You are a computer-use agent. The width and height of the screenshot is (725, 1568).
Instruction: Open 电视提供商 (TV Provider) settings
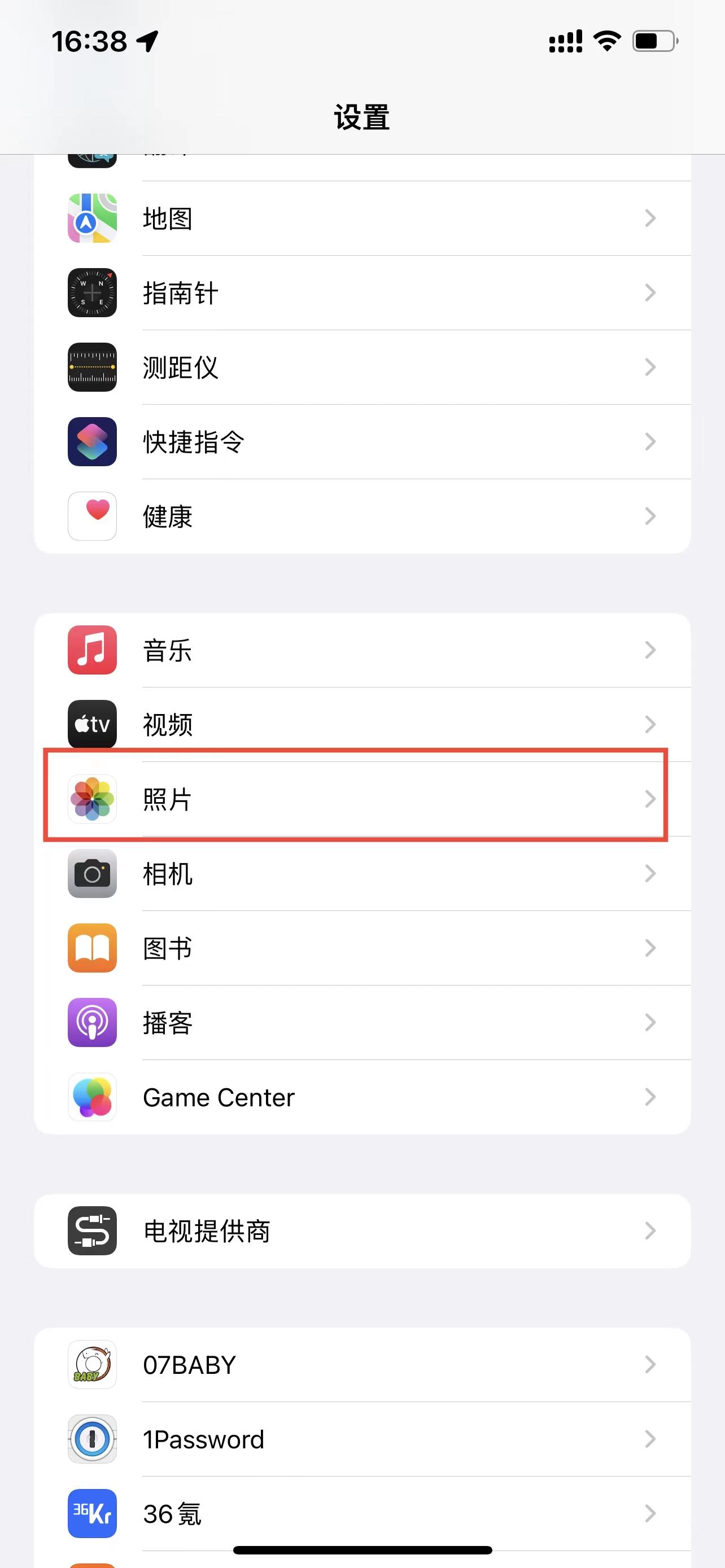(x=361, y=1231)
